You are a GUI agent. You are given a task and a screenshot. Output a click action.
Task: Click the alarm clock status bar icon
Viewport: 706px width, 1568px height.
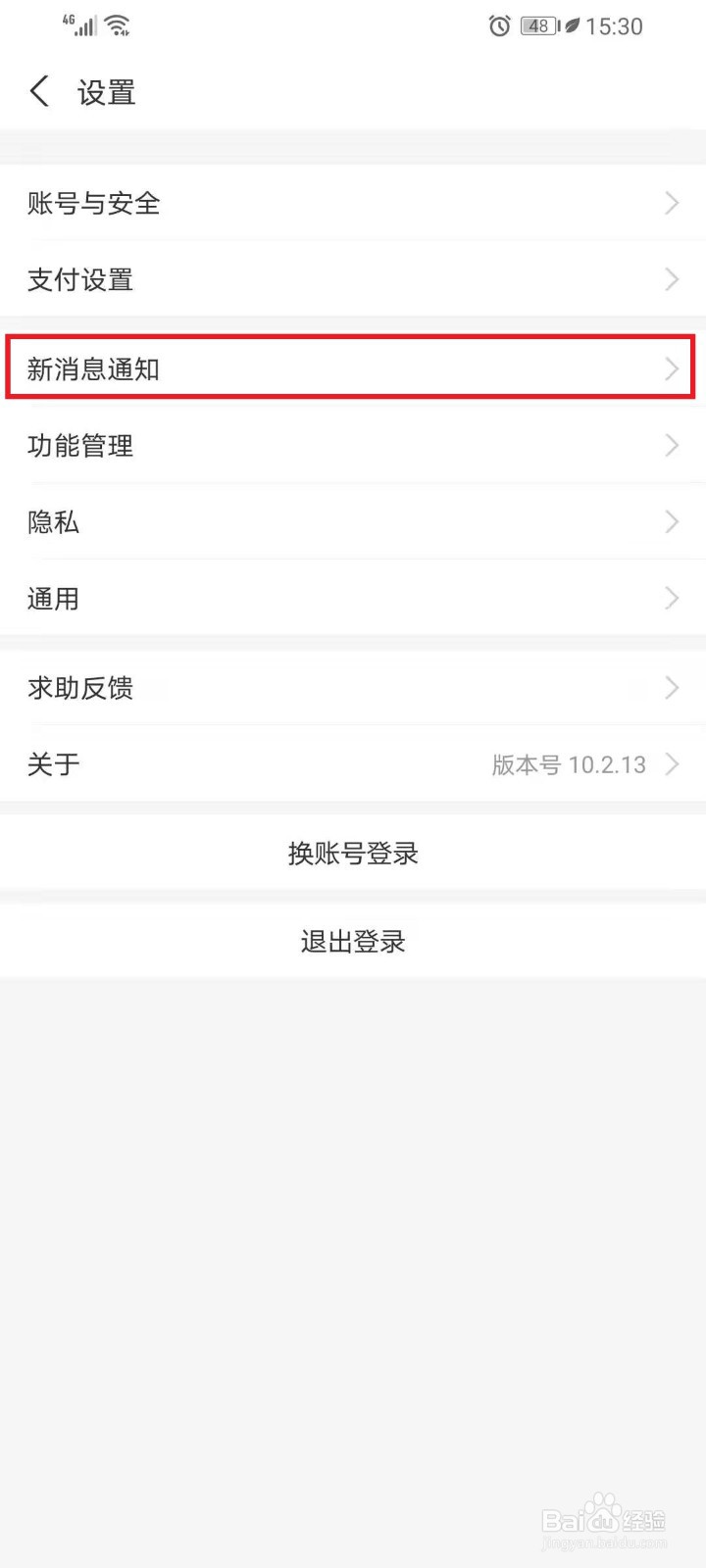501,26
